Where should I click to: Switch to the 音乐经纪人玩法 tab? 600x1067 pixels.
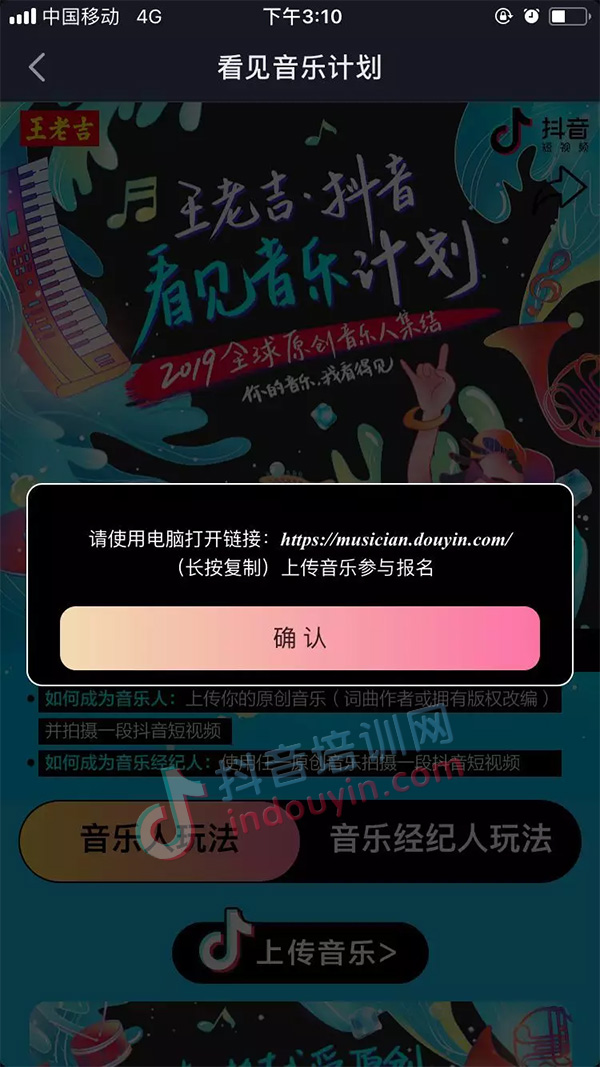(x=441, y=840)
